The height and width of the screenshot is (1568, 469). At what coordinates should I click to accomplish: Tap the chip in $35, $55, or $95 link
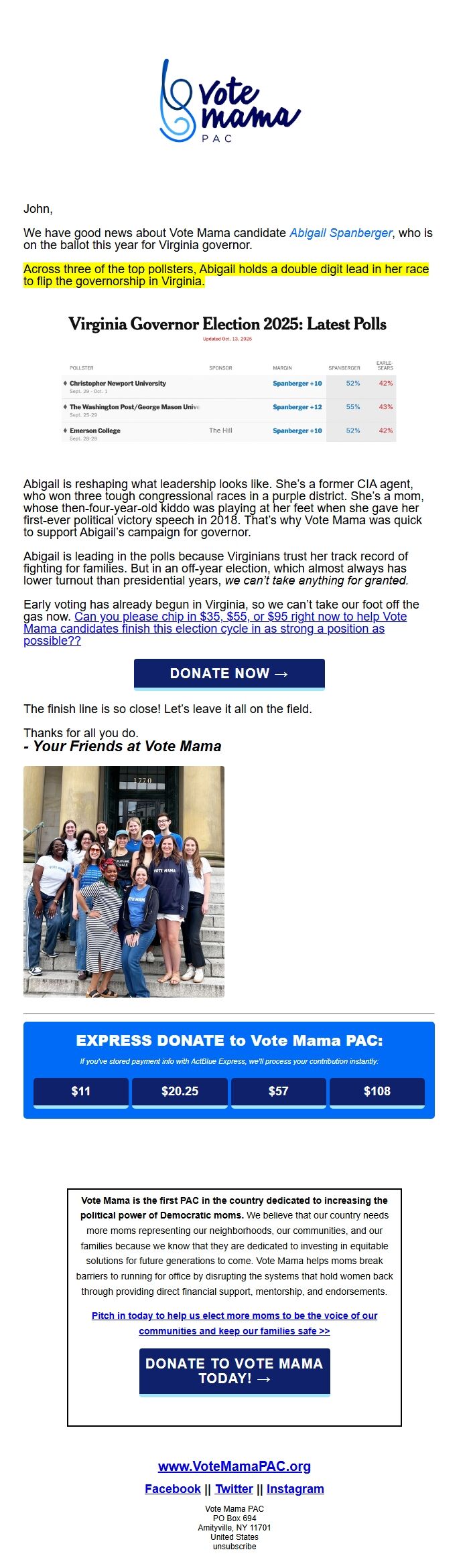point(215,629)
